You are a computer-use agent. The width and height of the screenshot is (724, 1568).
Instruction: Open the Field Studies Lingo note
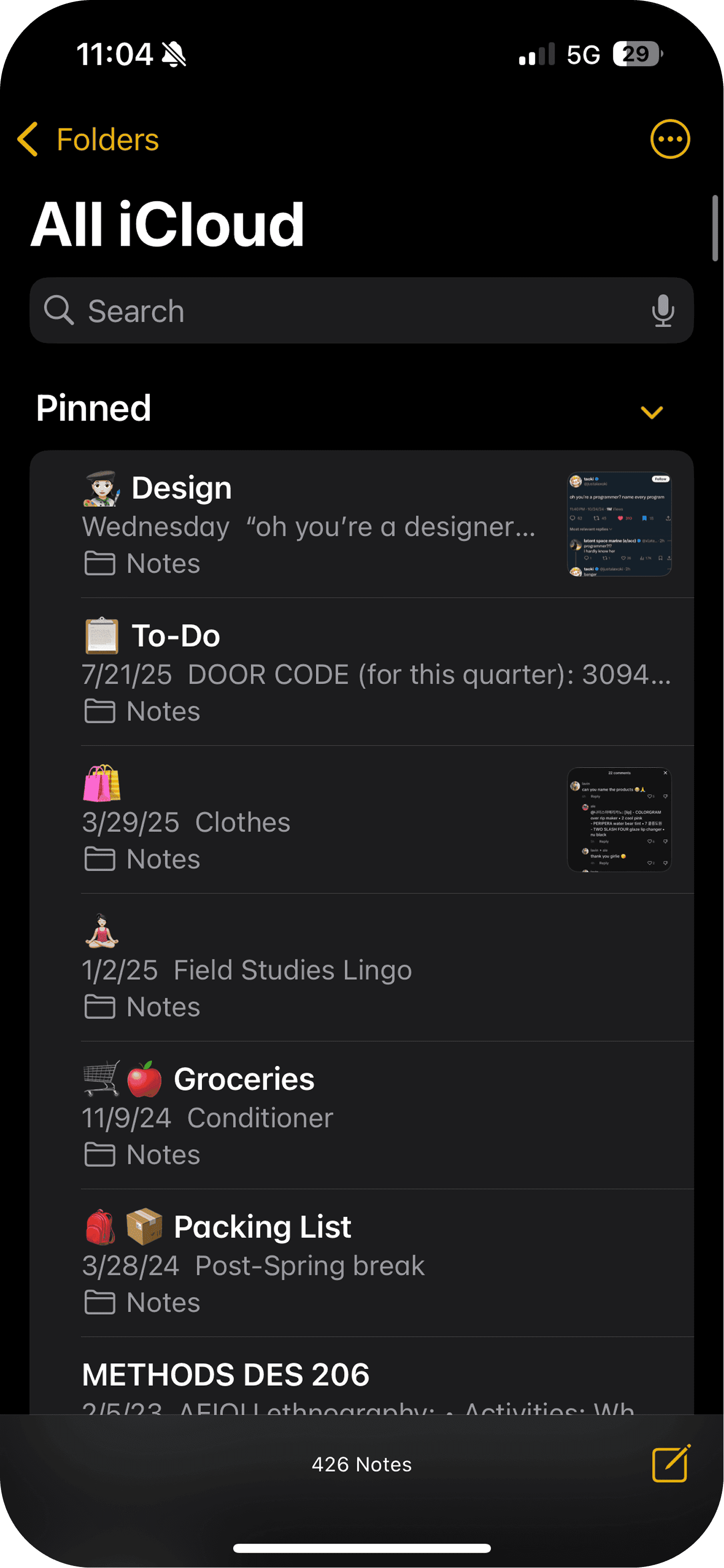362,968
